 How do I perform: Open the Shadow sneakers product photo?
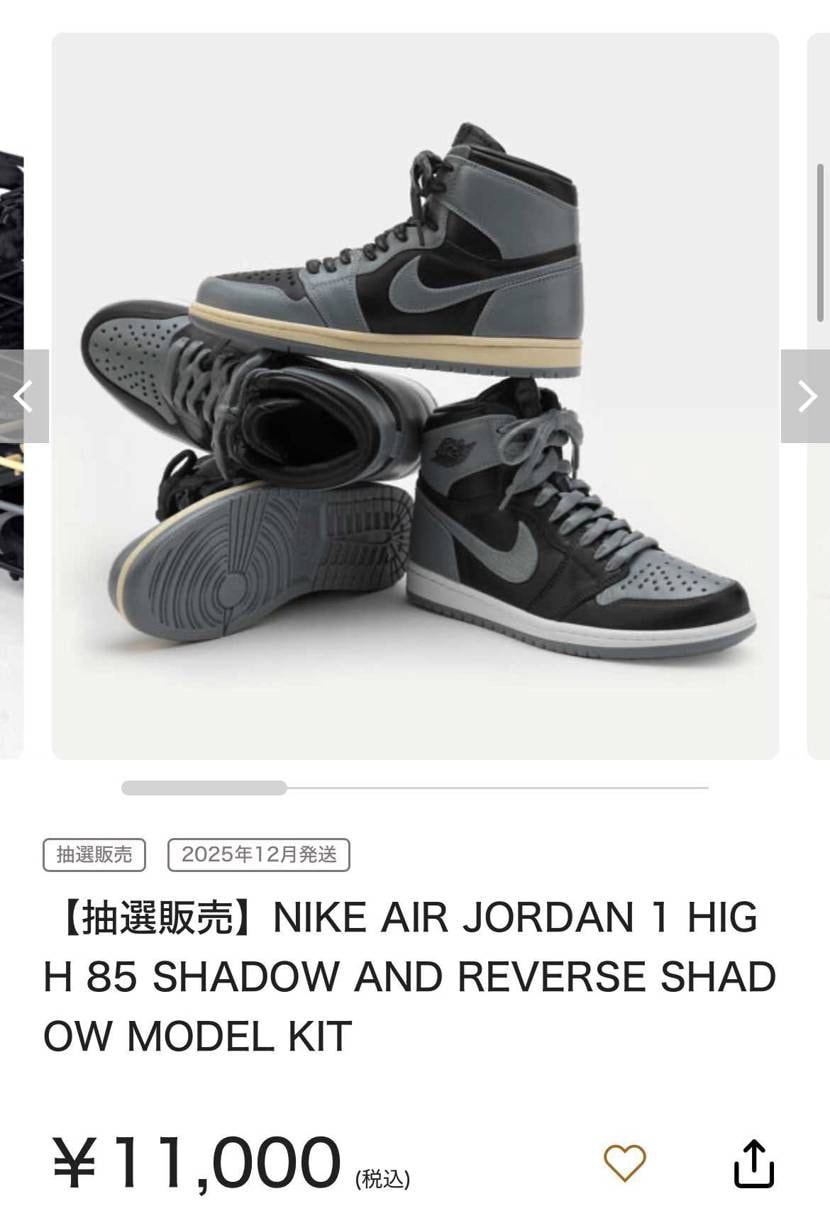pos(415,396)
